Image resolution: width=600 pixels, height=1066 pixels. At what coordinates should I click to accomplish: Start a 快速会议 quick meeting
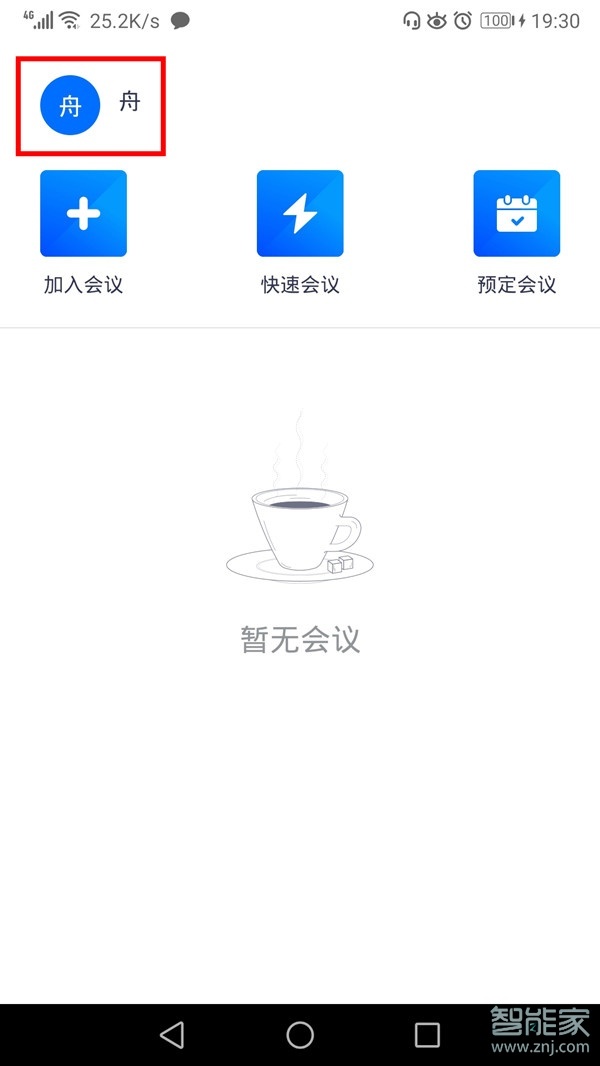(x=300, y=214)
